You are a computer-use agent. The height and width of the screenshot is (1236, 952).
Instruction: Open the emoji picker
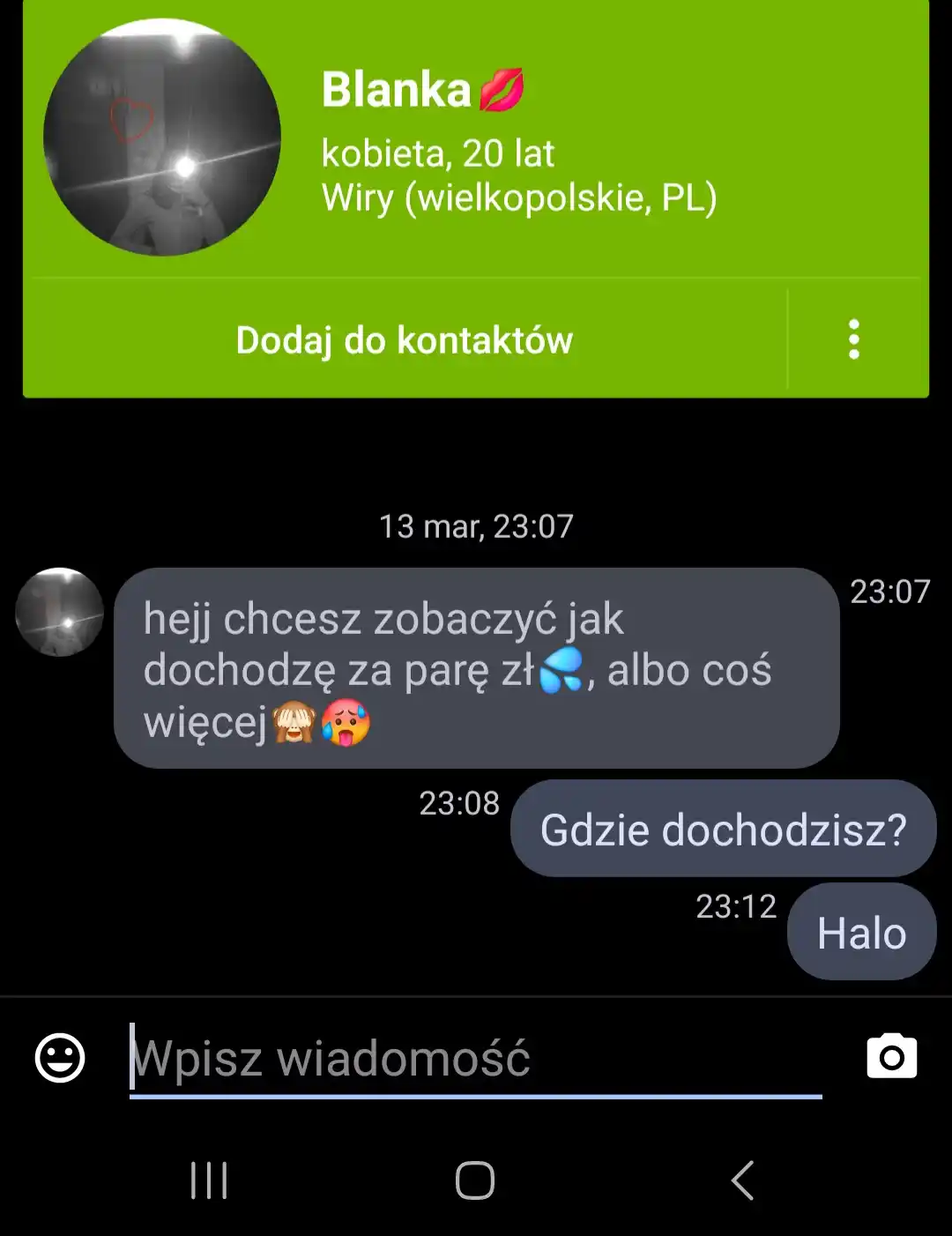pos(60,1057)
